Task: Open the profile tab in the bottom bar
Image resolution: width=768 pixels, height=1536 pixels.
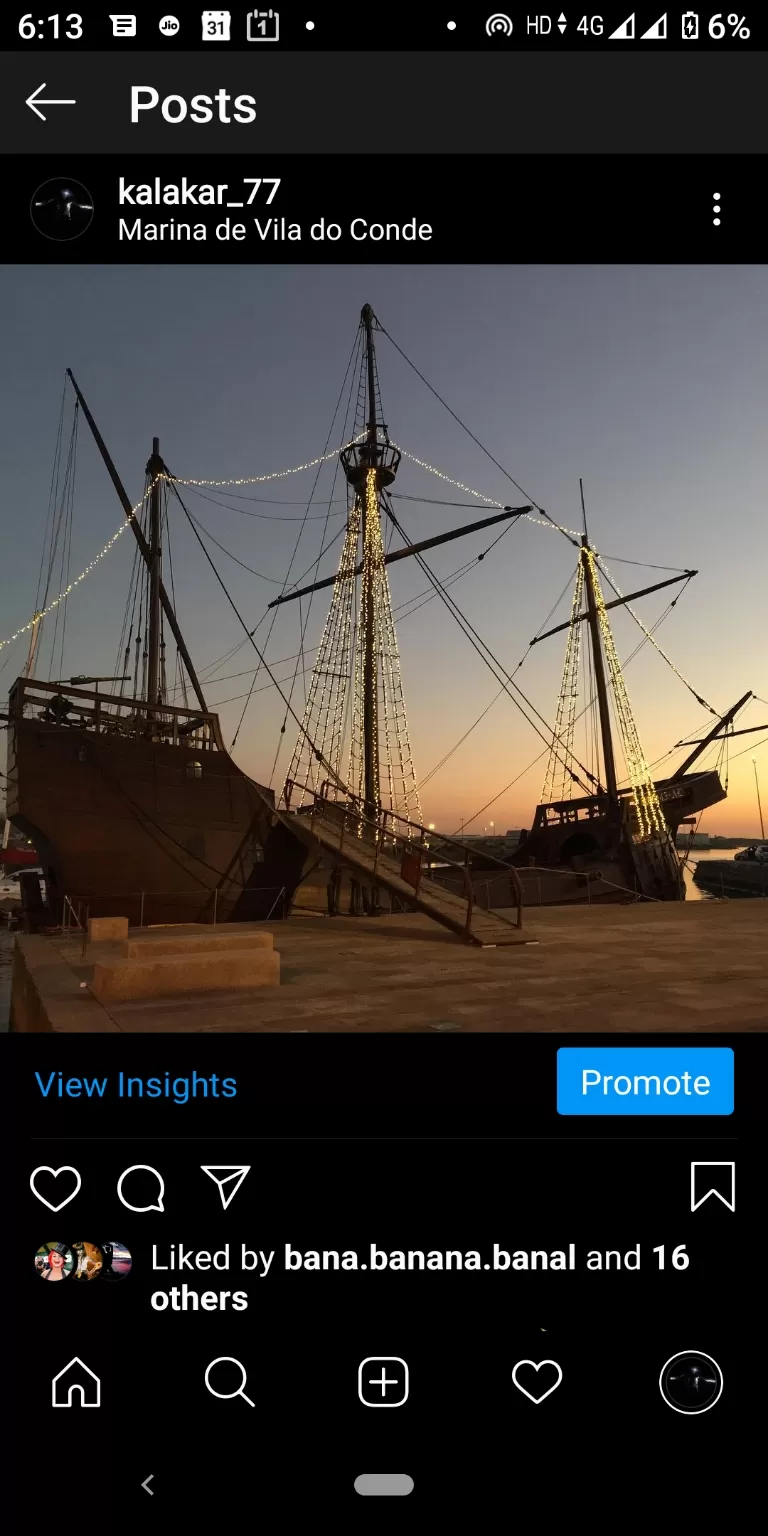Action: (690, 1383)
